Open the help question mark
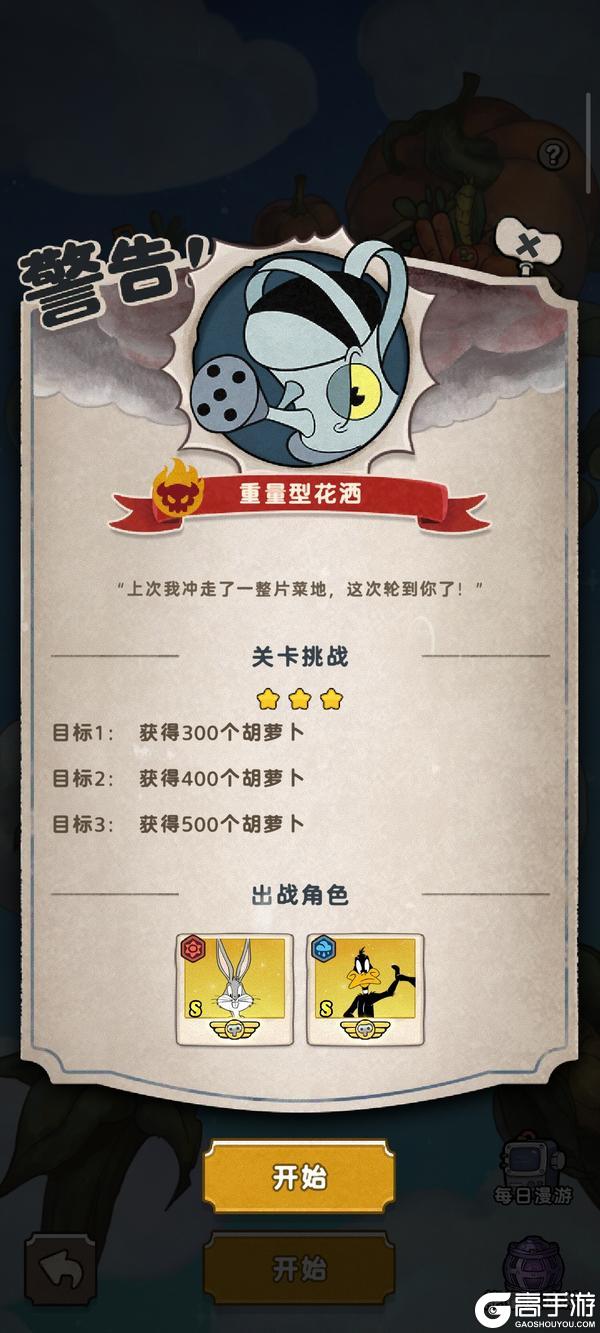Screen dimensions: 600x1333 pos(553,154)
